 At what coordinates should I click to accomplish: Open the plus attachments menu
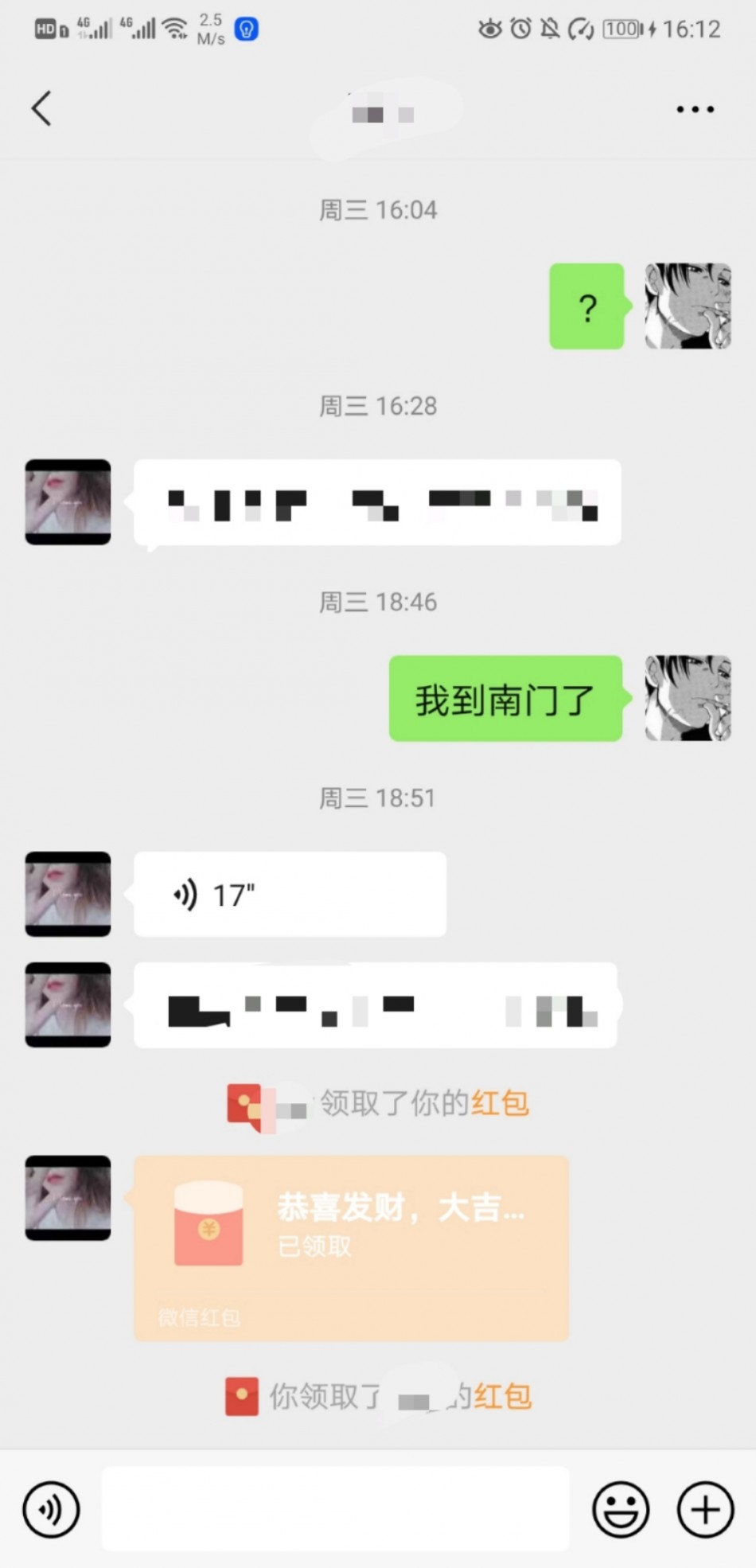pos(705,1509)
